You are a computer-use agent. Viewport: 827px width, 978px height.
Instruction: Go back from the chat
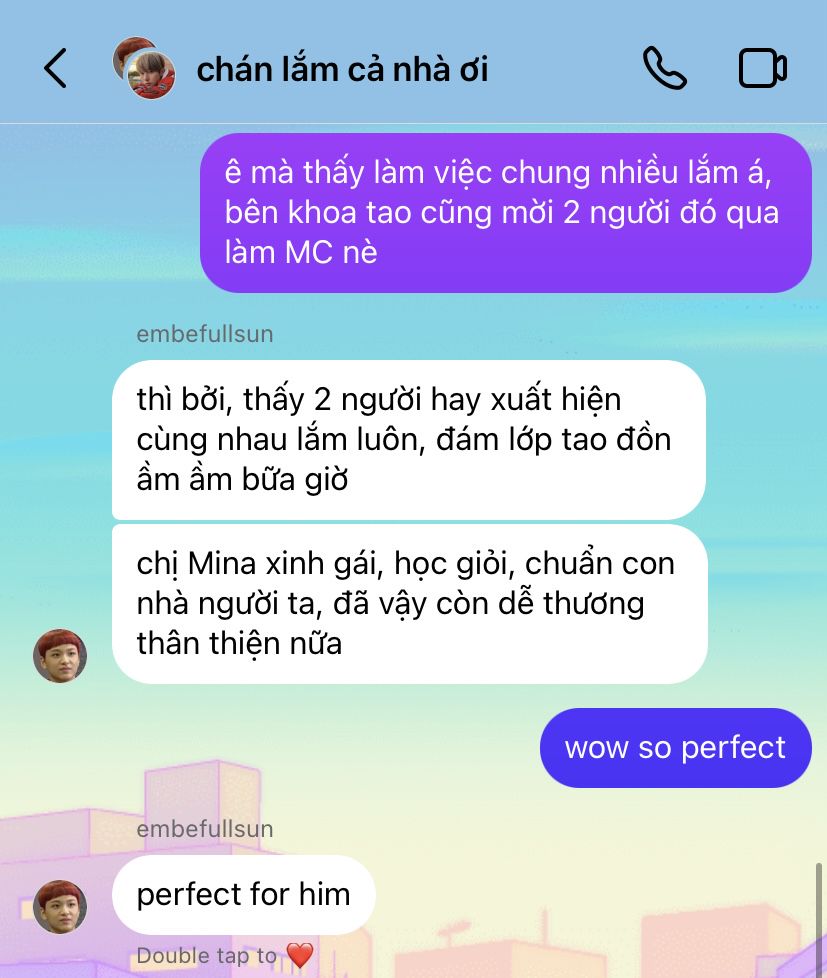56,69
